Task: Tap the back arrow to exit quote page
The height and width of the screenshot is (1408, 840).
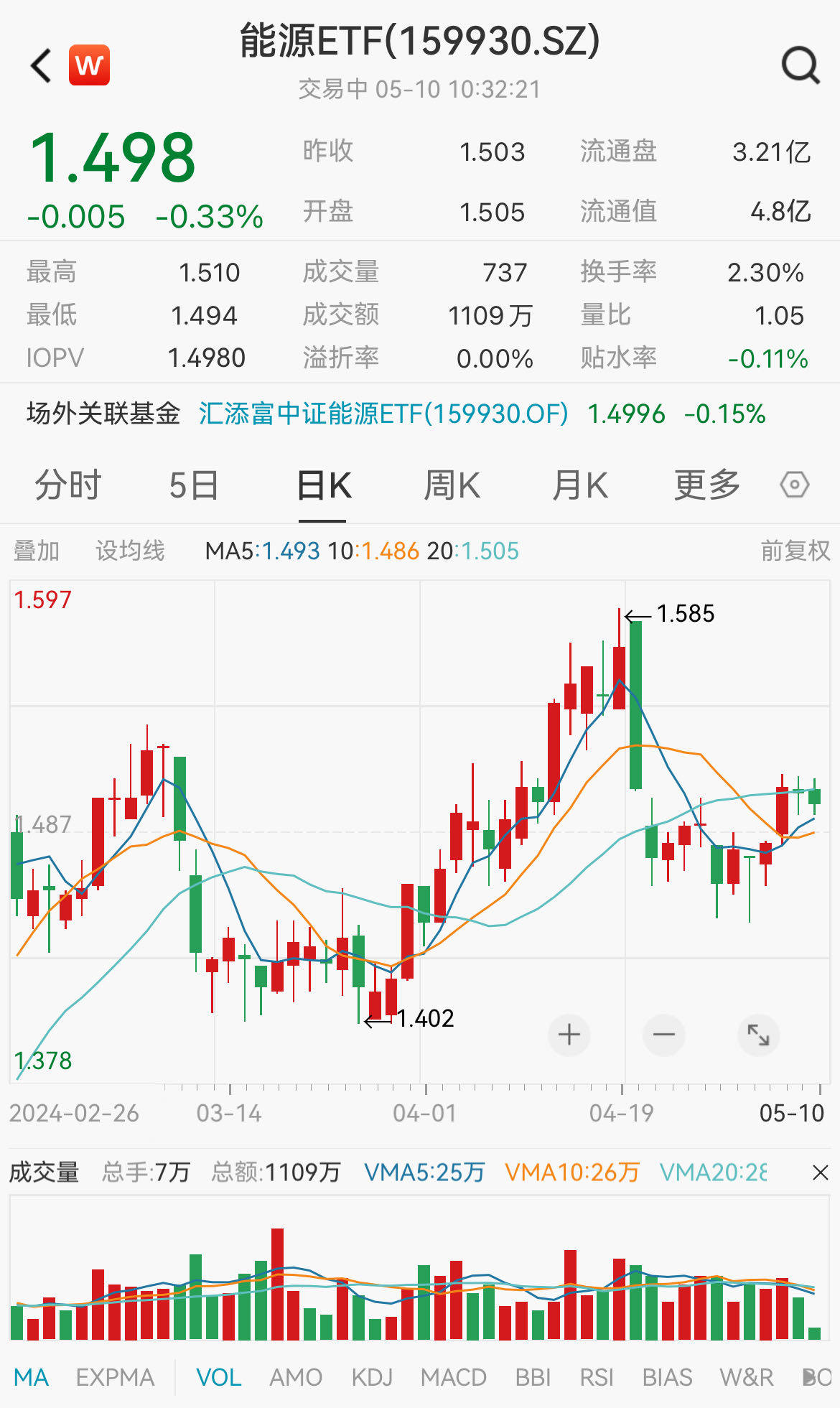Action: [39, 65]
